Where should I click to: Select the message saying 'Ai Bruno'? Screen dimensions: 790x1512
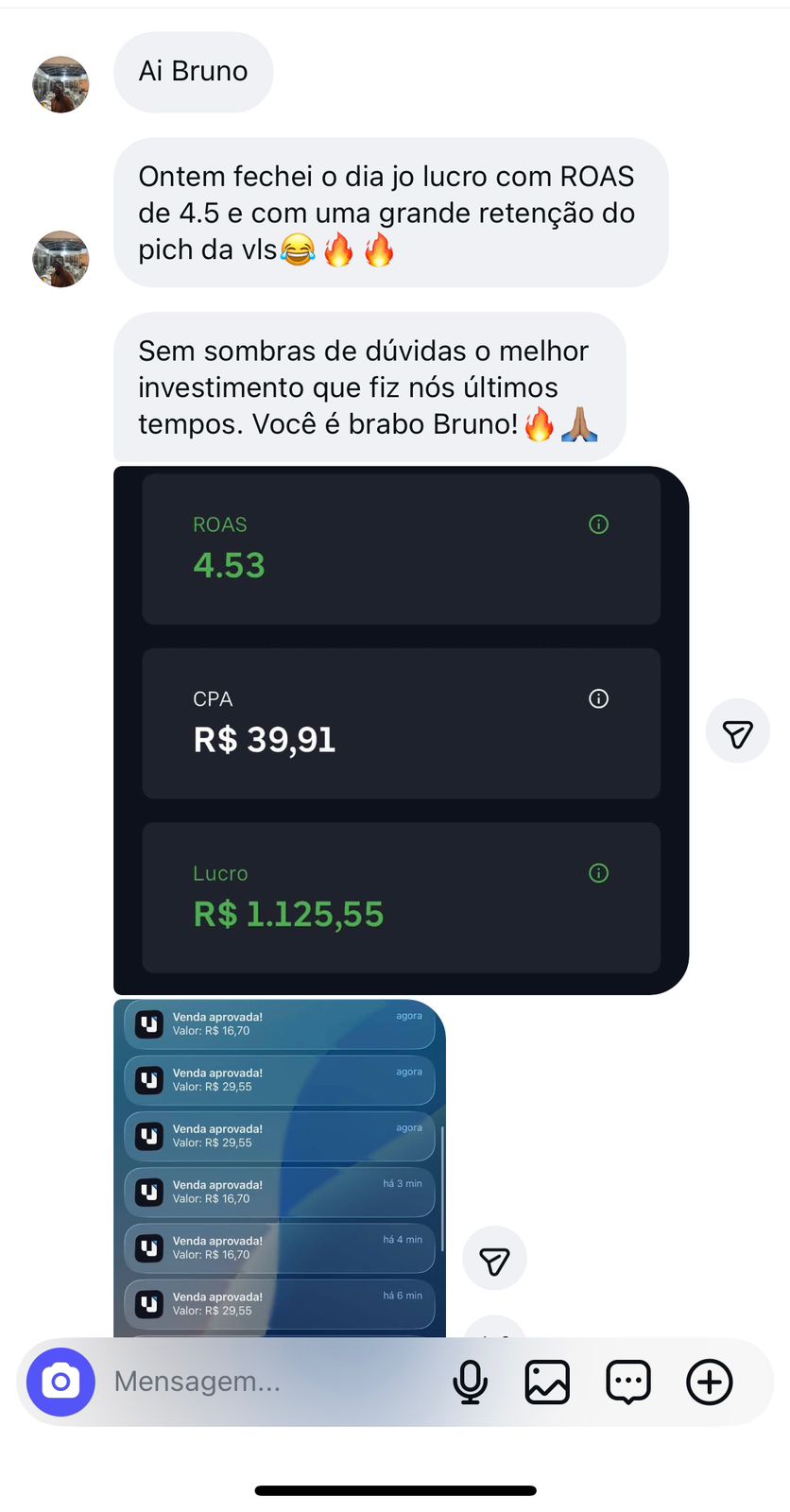193,71
